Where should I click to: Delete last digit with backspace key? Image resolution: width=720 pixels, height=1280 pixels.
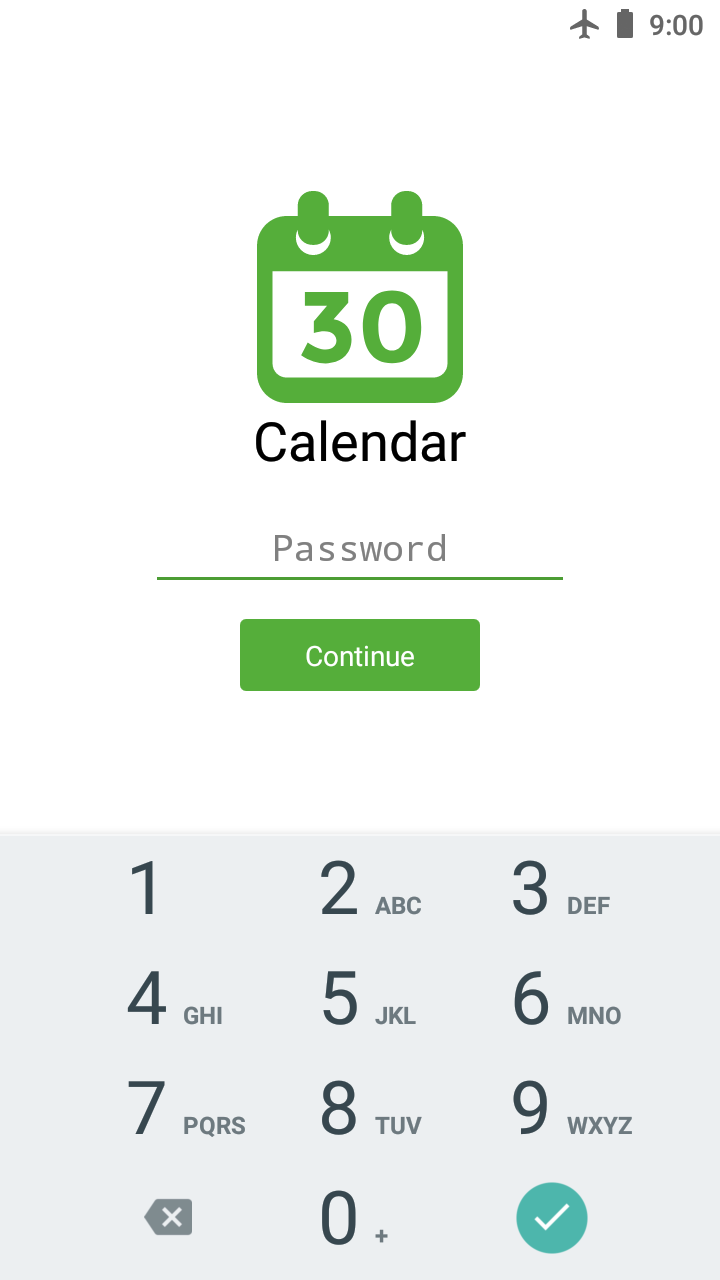168,1218
